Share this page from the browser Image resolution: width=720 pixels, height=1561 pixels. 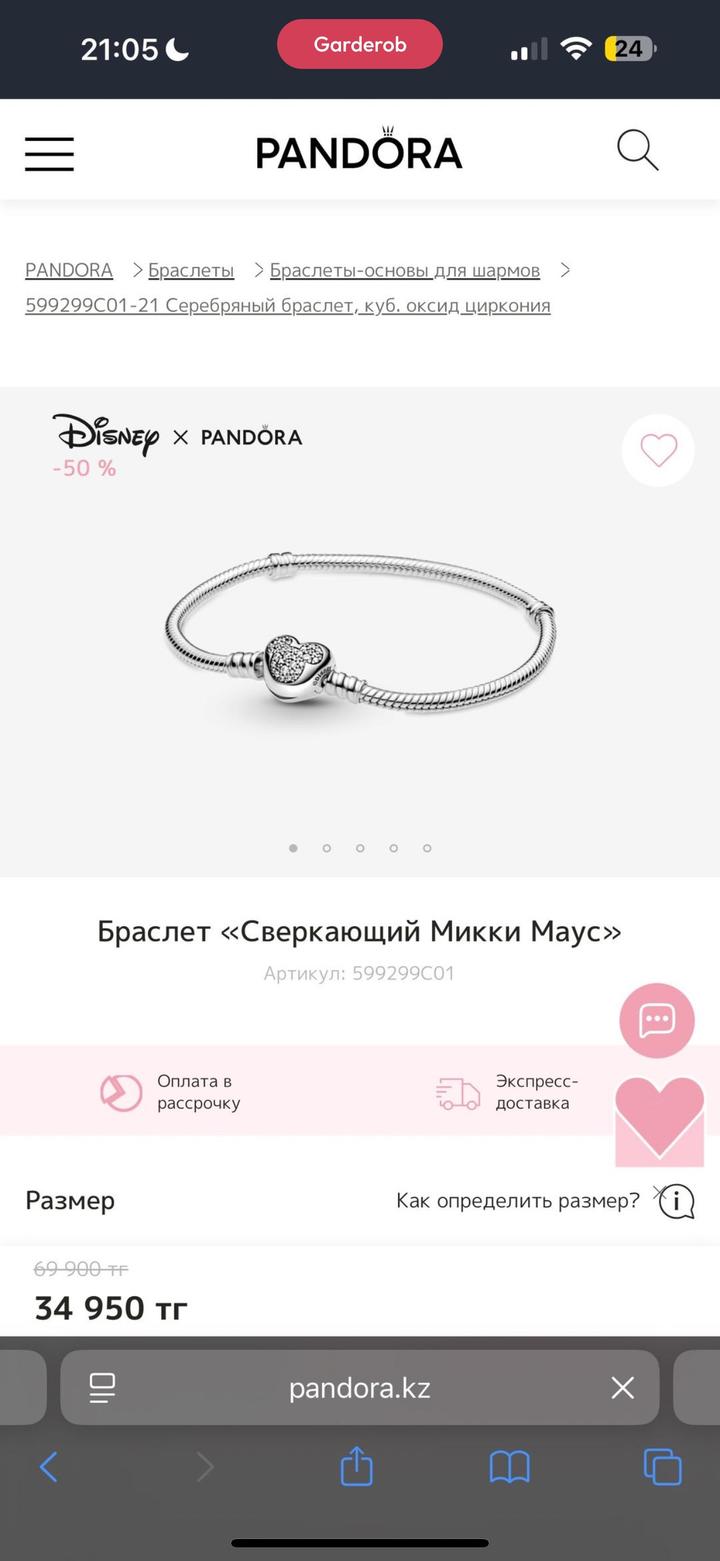tap(357, 1467)
